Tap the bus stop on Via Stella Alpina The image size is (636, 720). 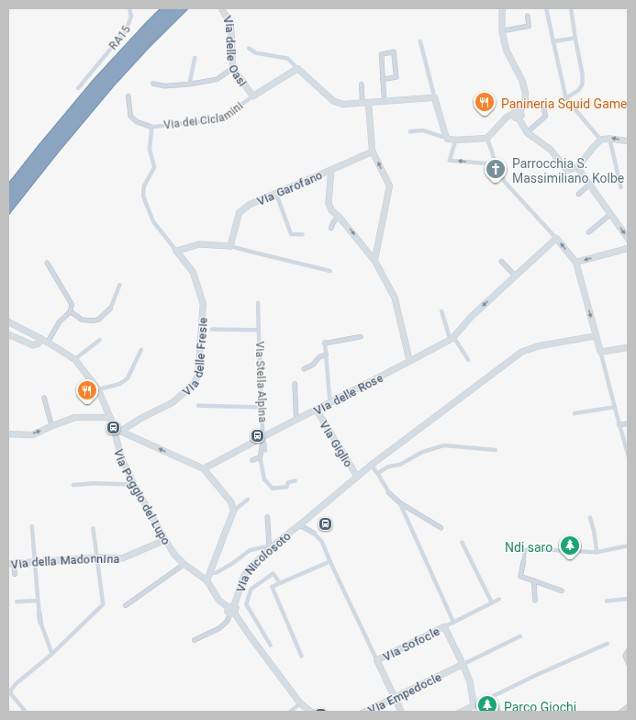(x=257, y=436)
